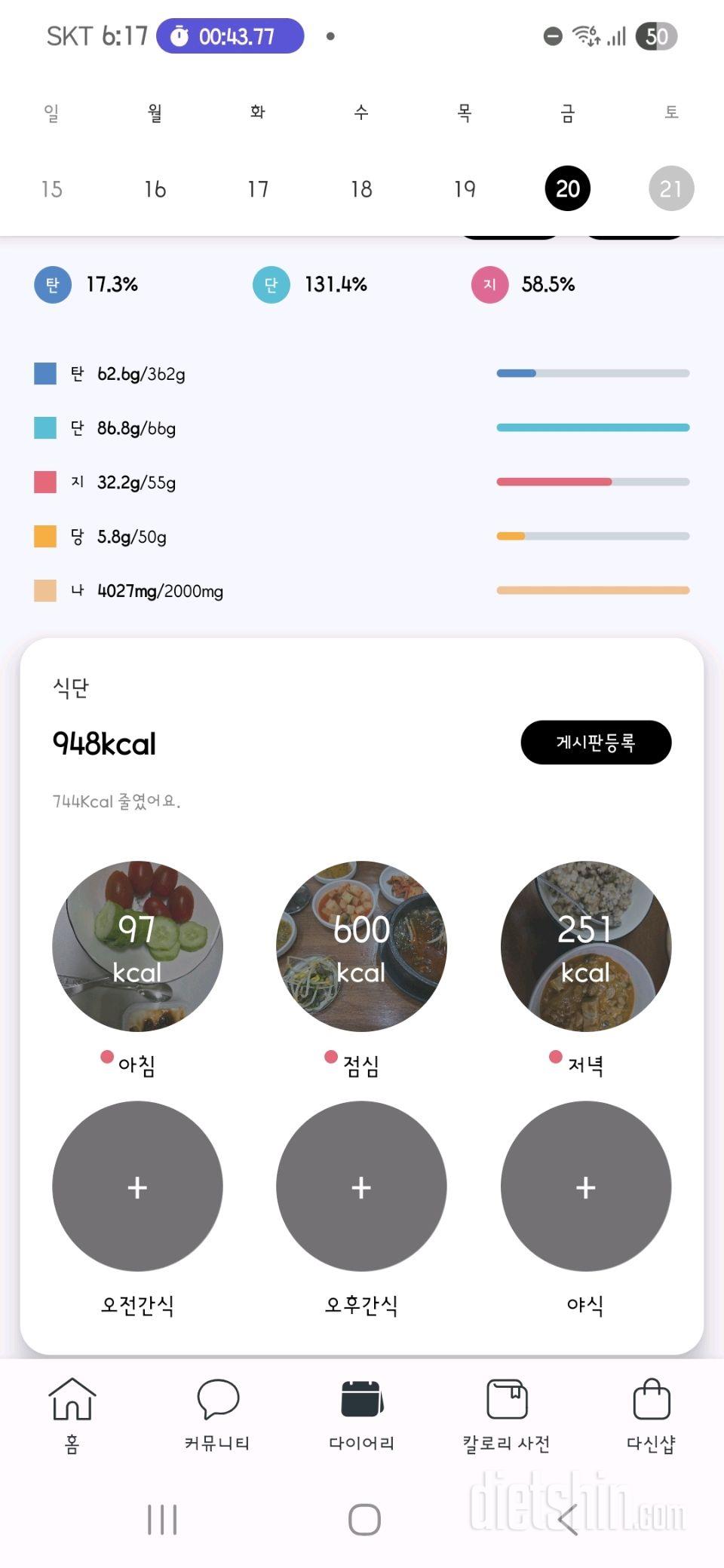Open the 아침 97 kcal meal
This screenshot has height=1568, width=724.
click(137, 946)
